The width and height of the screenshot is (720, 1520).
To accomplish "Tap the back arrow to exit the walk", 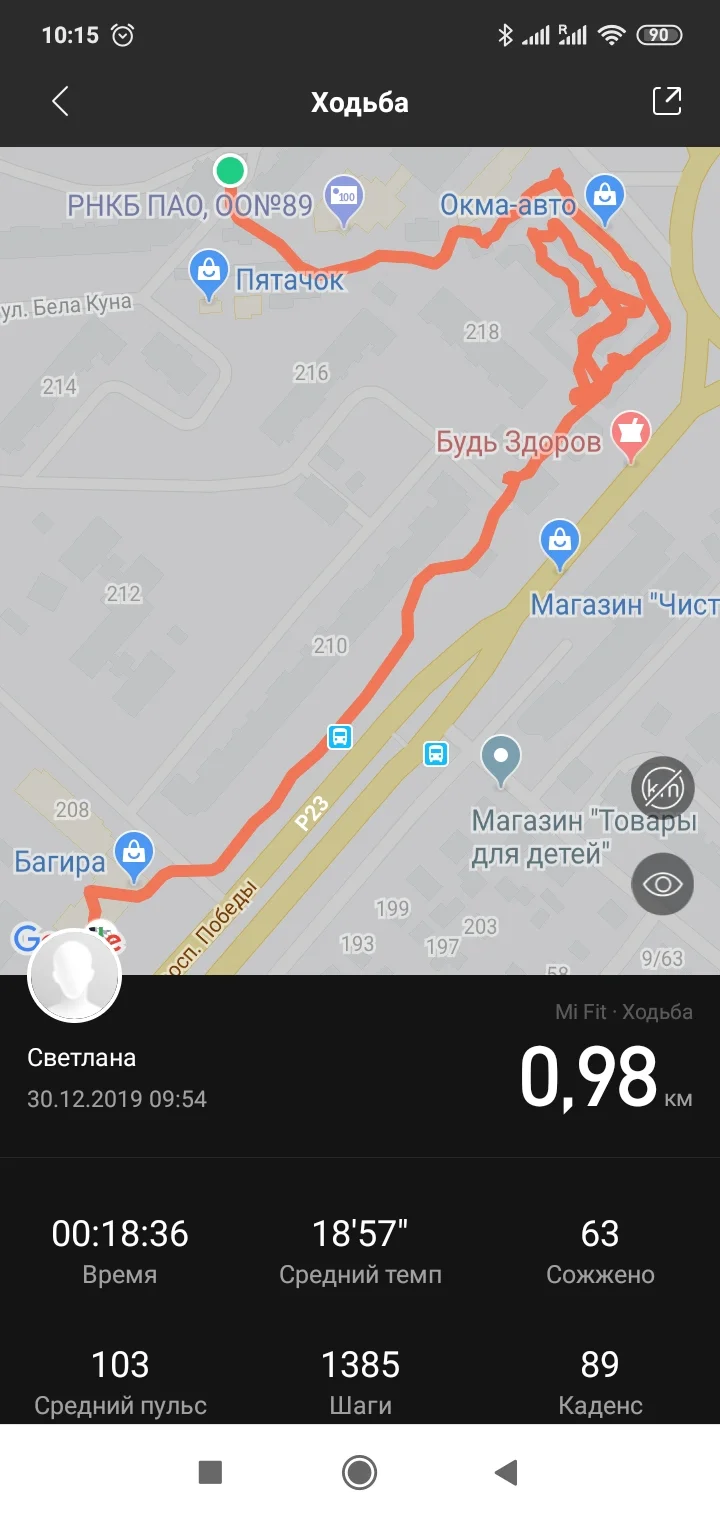I will (58, 101).
